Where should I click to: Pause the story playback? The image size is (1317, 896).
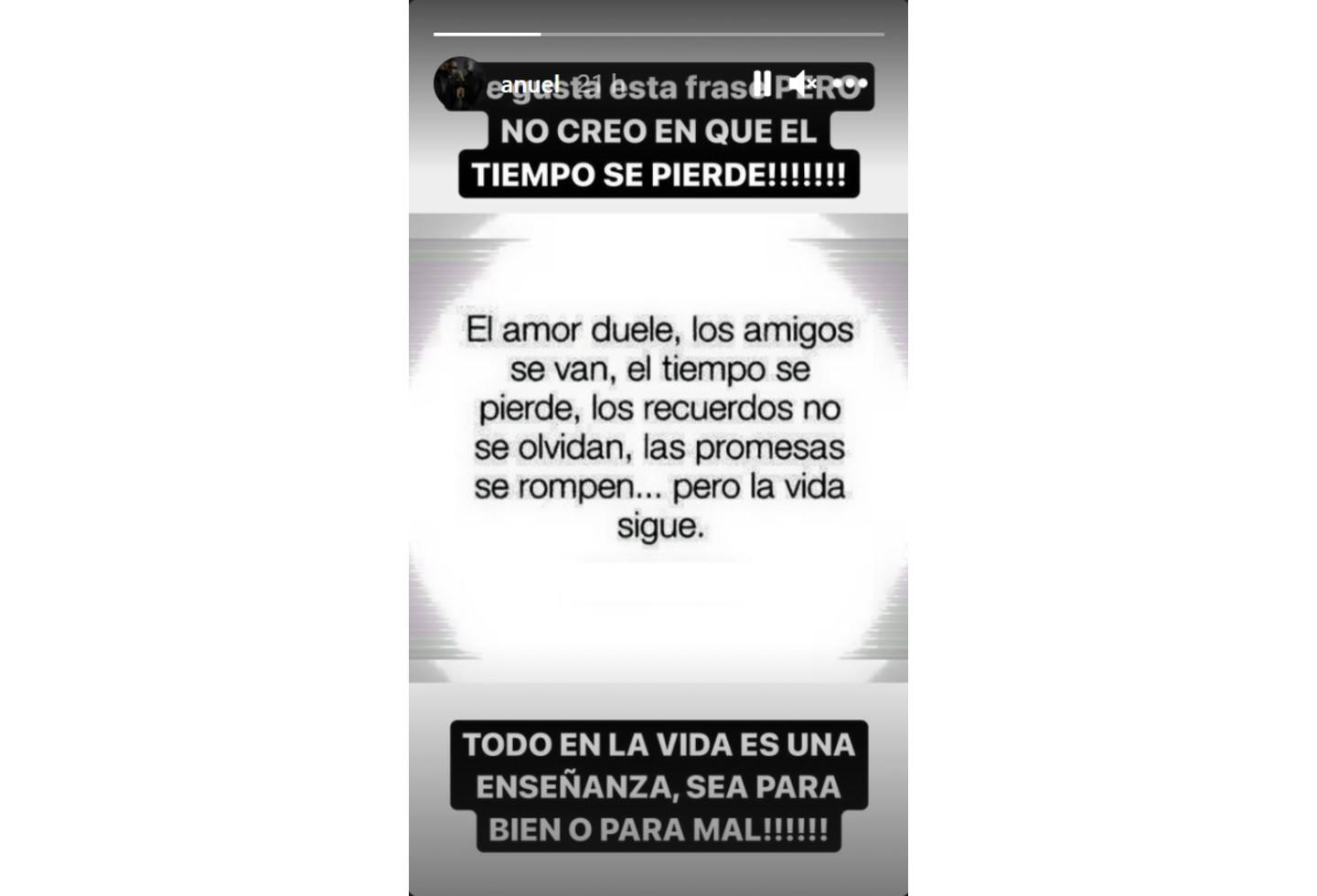click(762, 83)
